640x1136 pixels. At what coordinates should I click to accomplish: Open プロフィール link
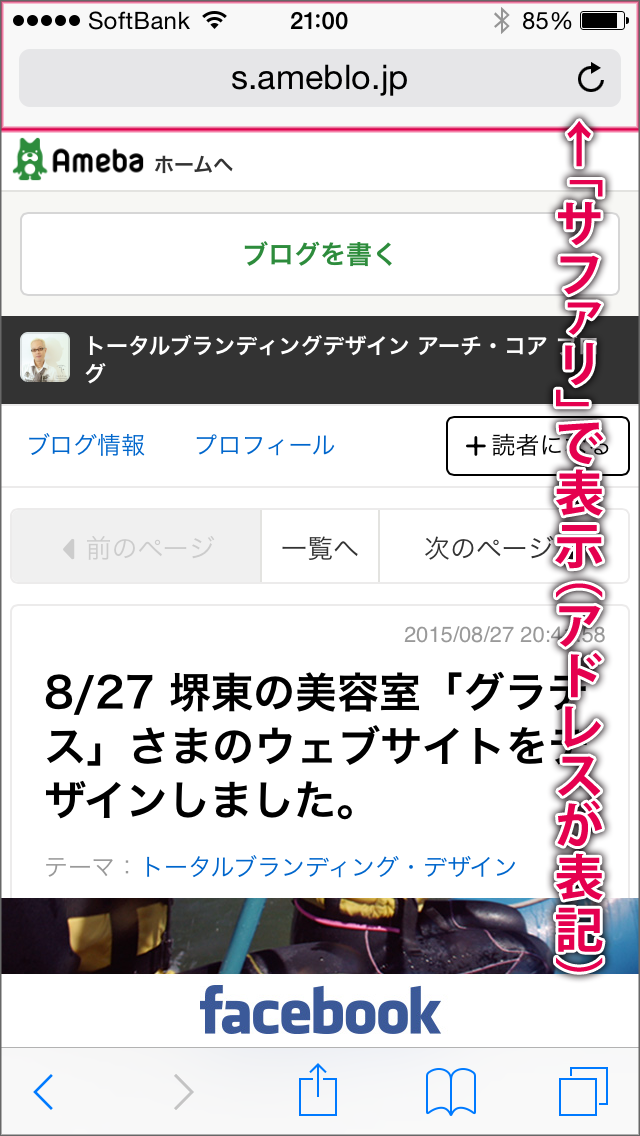click(264, 445)
